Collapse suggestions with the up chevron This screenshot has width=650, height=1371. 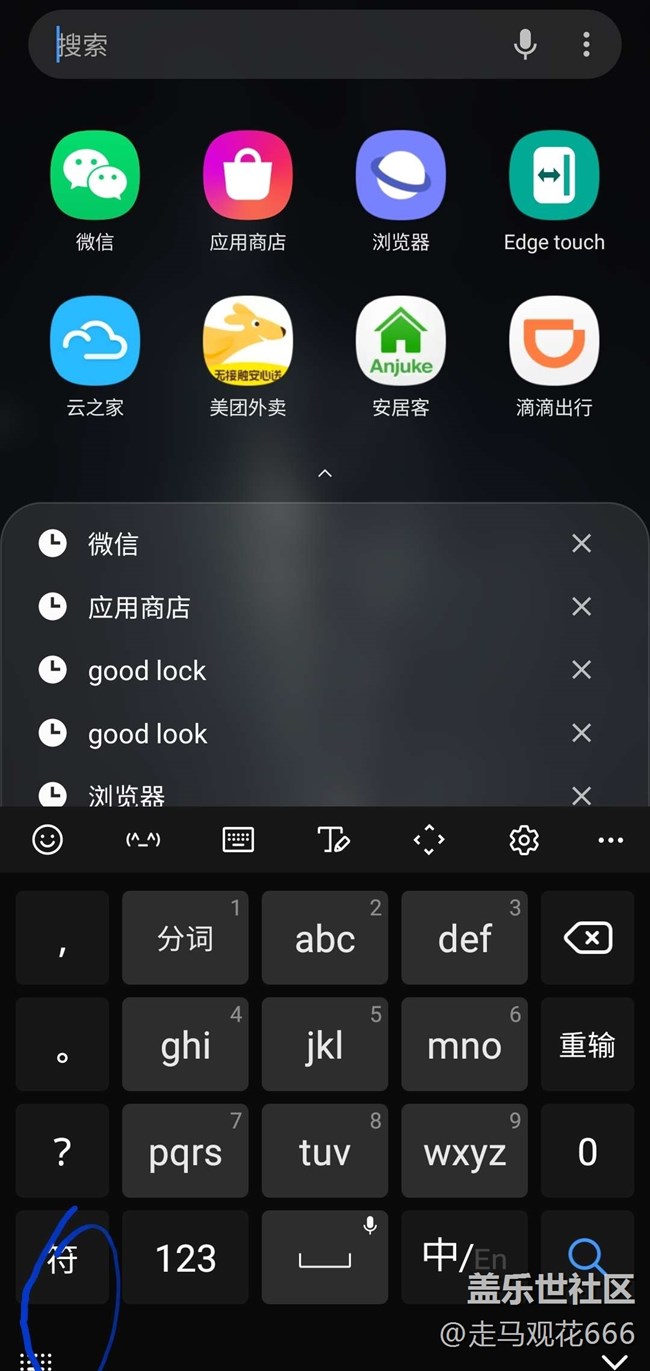tap(325, 473)
